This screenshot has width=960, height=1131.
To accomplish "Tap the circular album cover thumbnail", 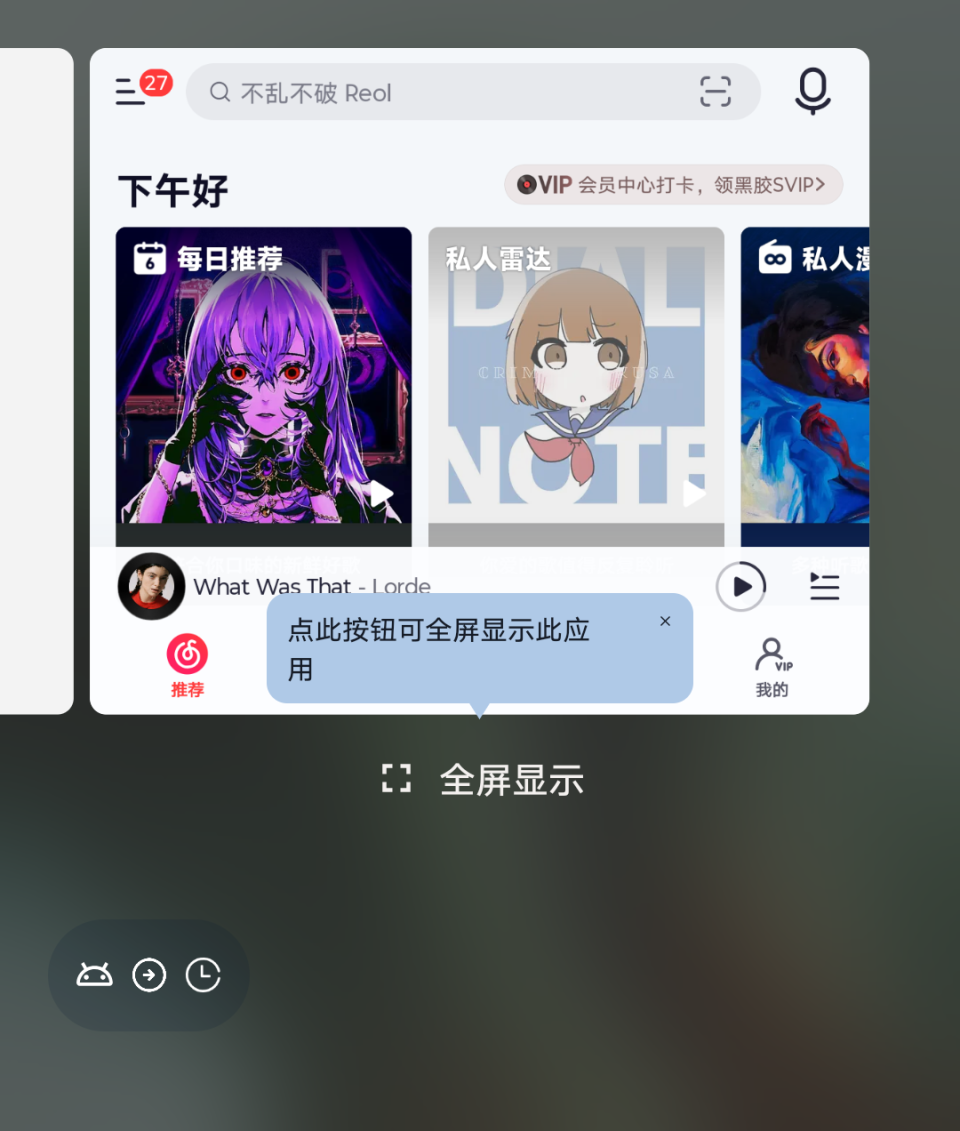I will coord(151,587).
